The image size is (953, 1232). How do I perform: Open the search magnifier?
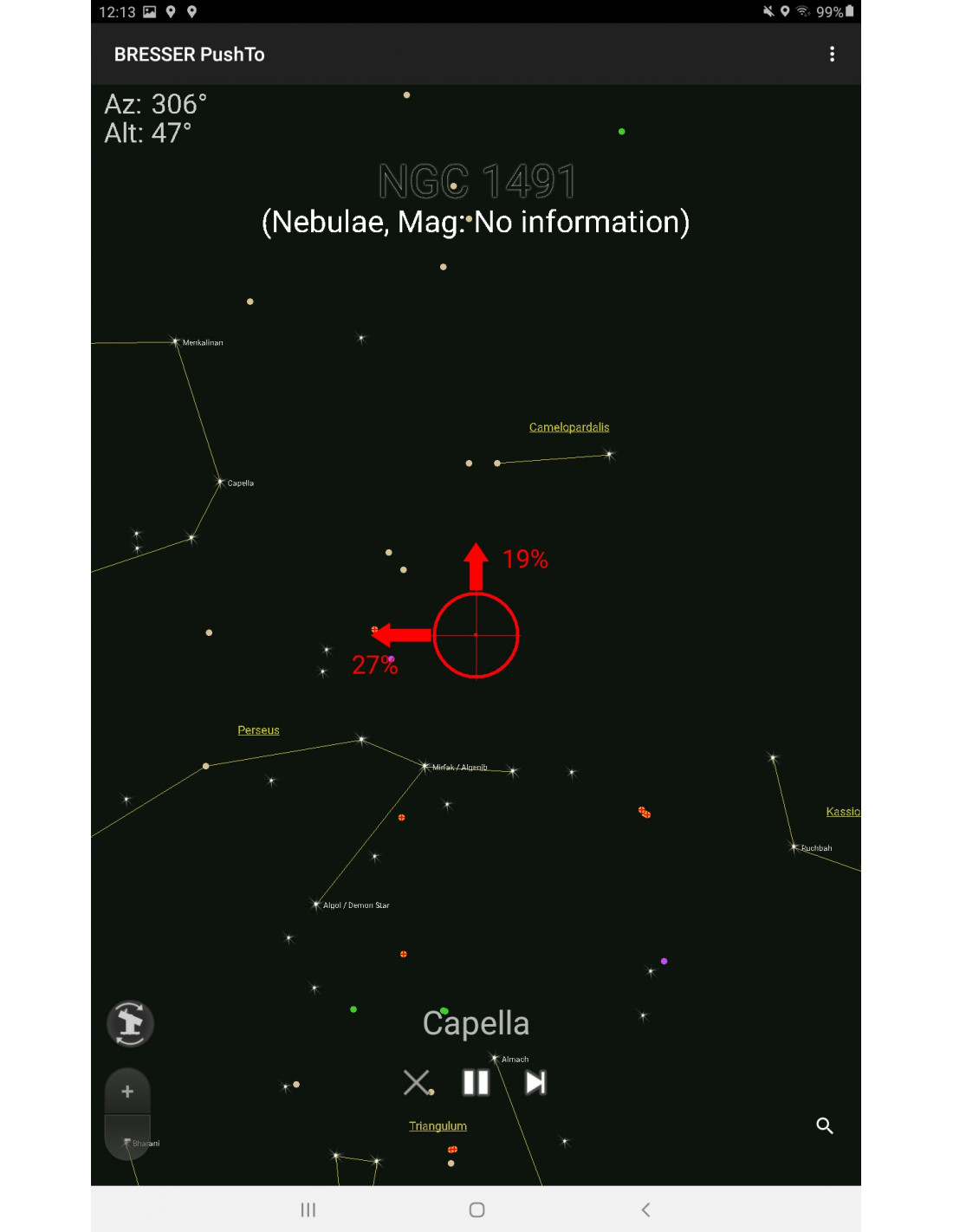[x=825, y=1125]
